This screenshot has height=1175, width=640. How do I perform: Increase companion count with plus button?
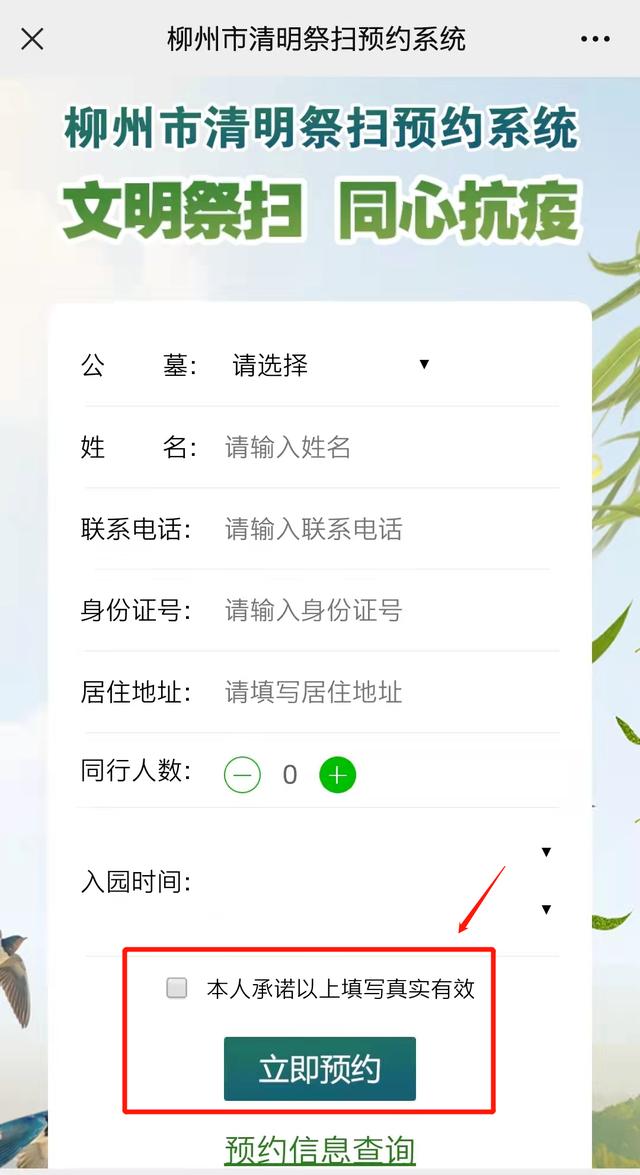click(x=338, y=775)
